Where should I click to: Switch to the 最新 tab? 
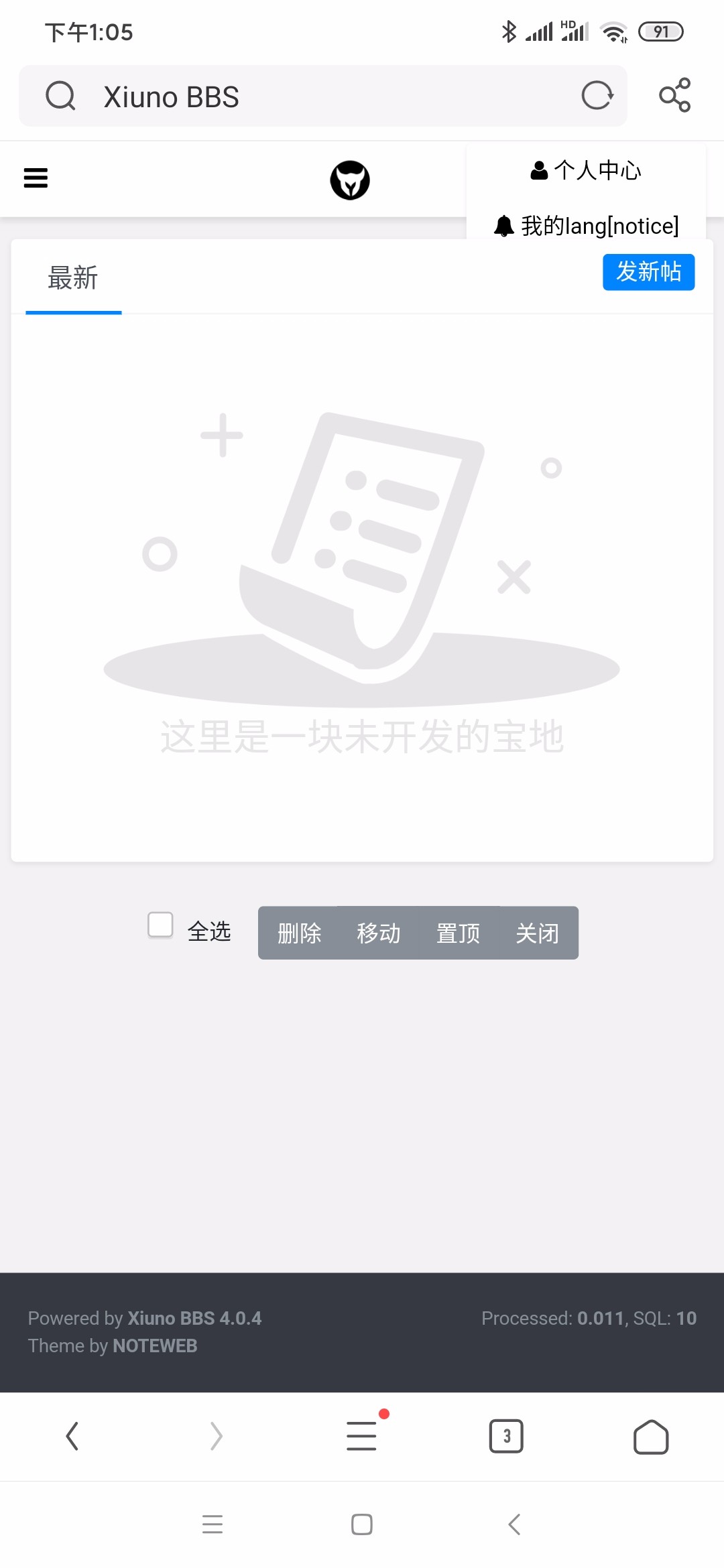click(73, 278)
